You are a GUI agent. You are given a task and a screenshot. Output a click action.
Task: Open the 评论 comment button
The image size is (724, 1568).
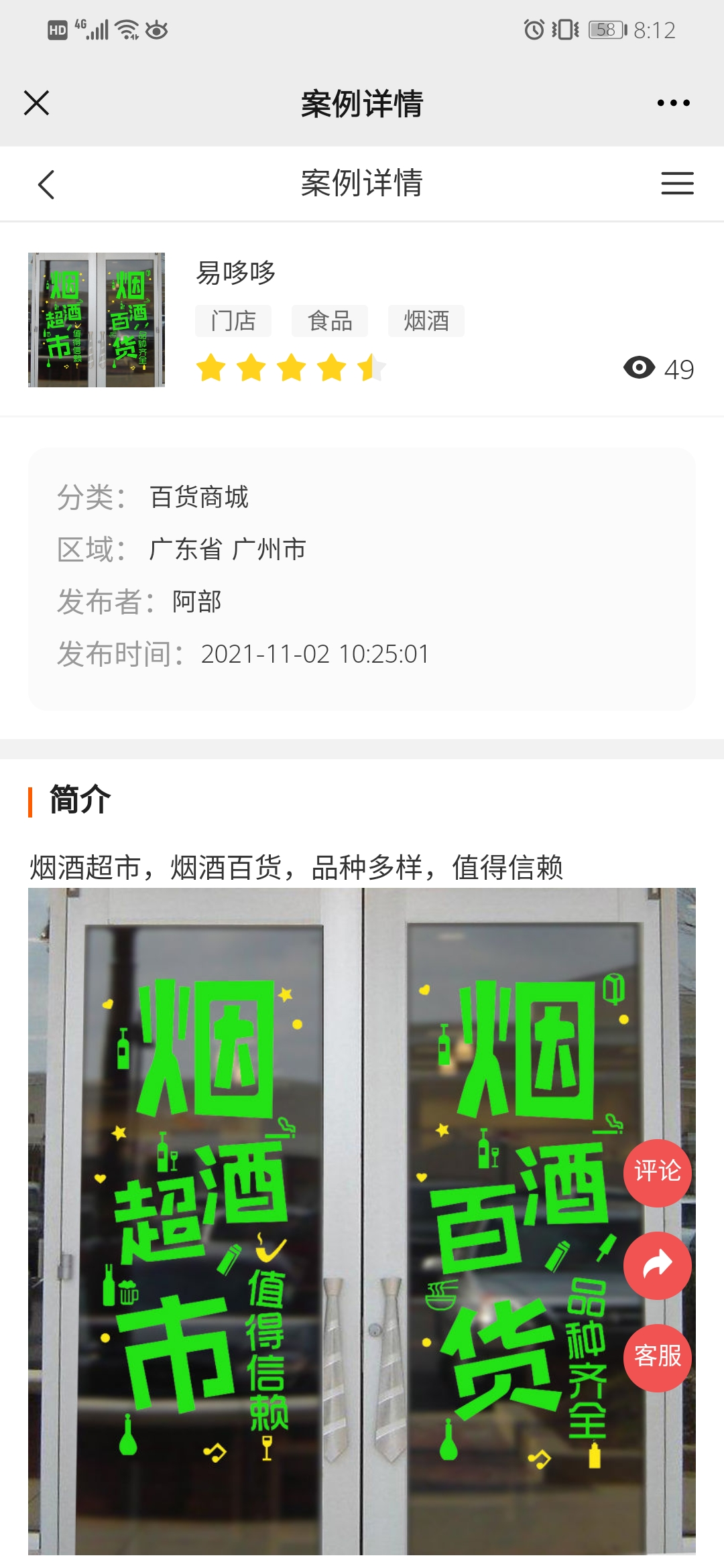tap(657, 1173)
